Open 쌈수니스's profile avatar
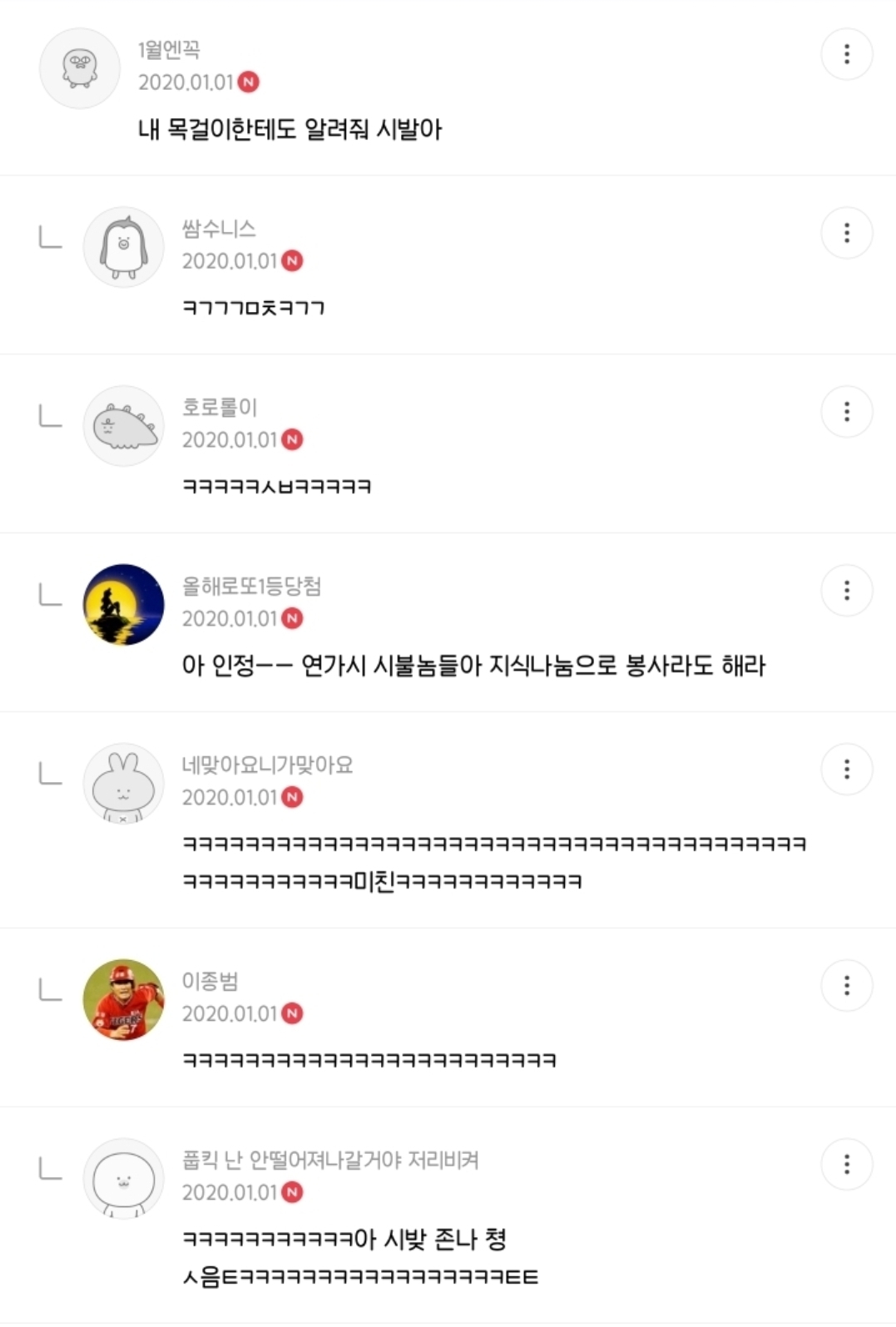 [124, 247]
